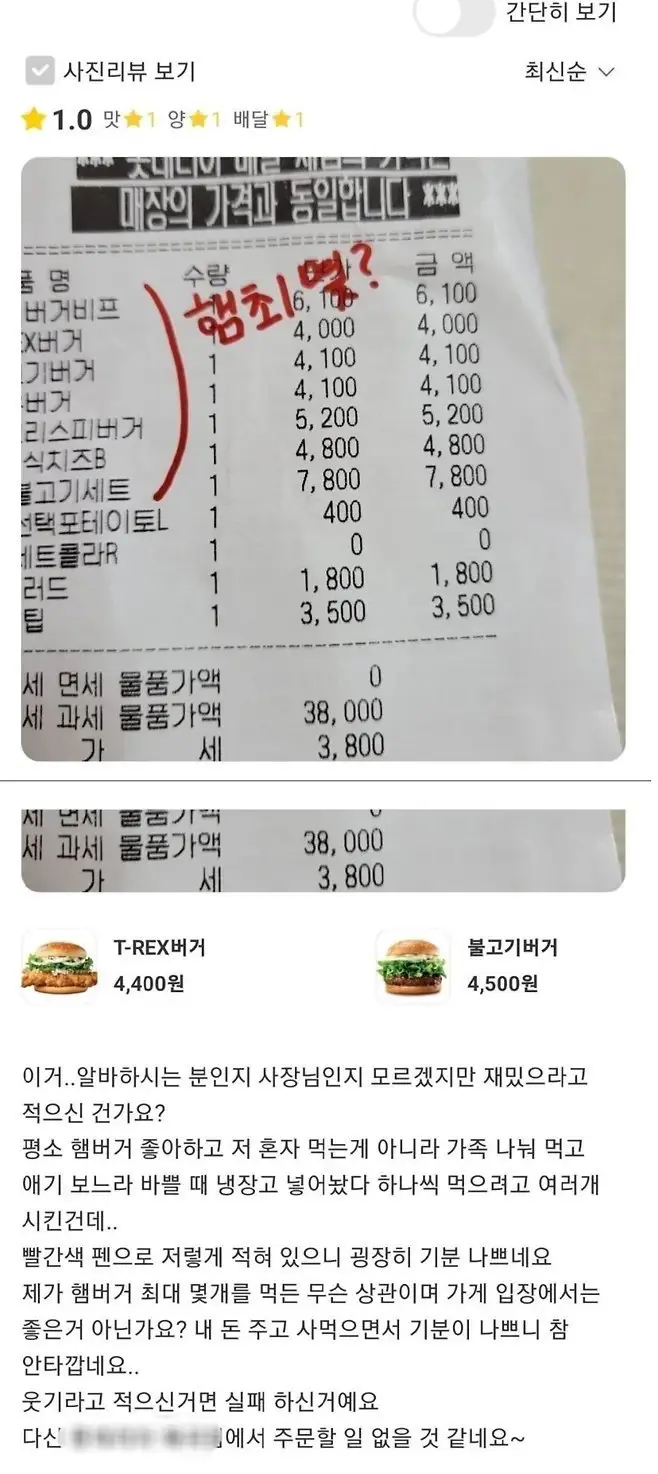Screen dimensions: 658x1474
Task: Open the 불고기버거 menu item
Action: pos(467,964)
